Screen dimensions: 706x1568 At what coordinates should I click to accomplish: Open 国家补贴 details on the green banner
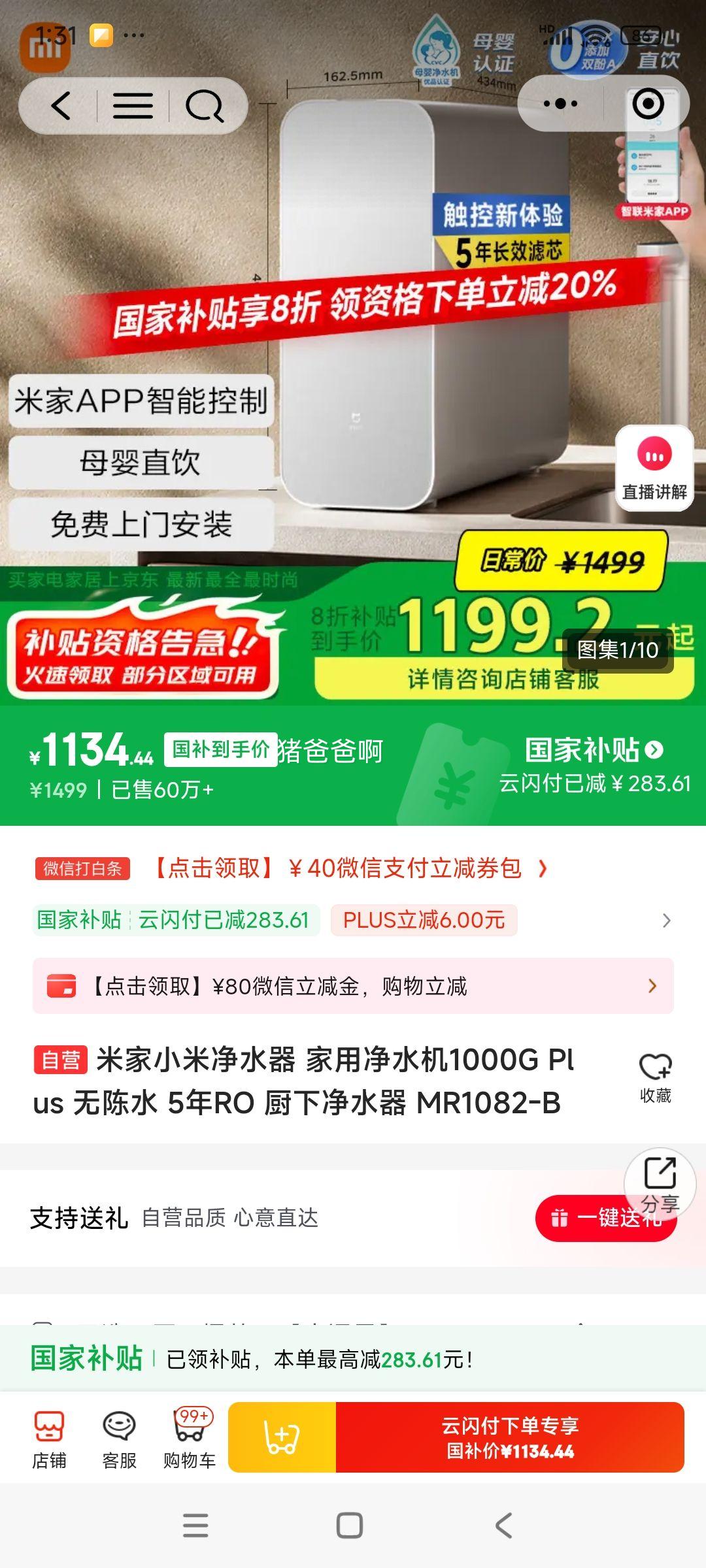coord(594,750)
